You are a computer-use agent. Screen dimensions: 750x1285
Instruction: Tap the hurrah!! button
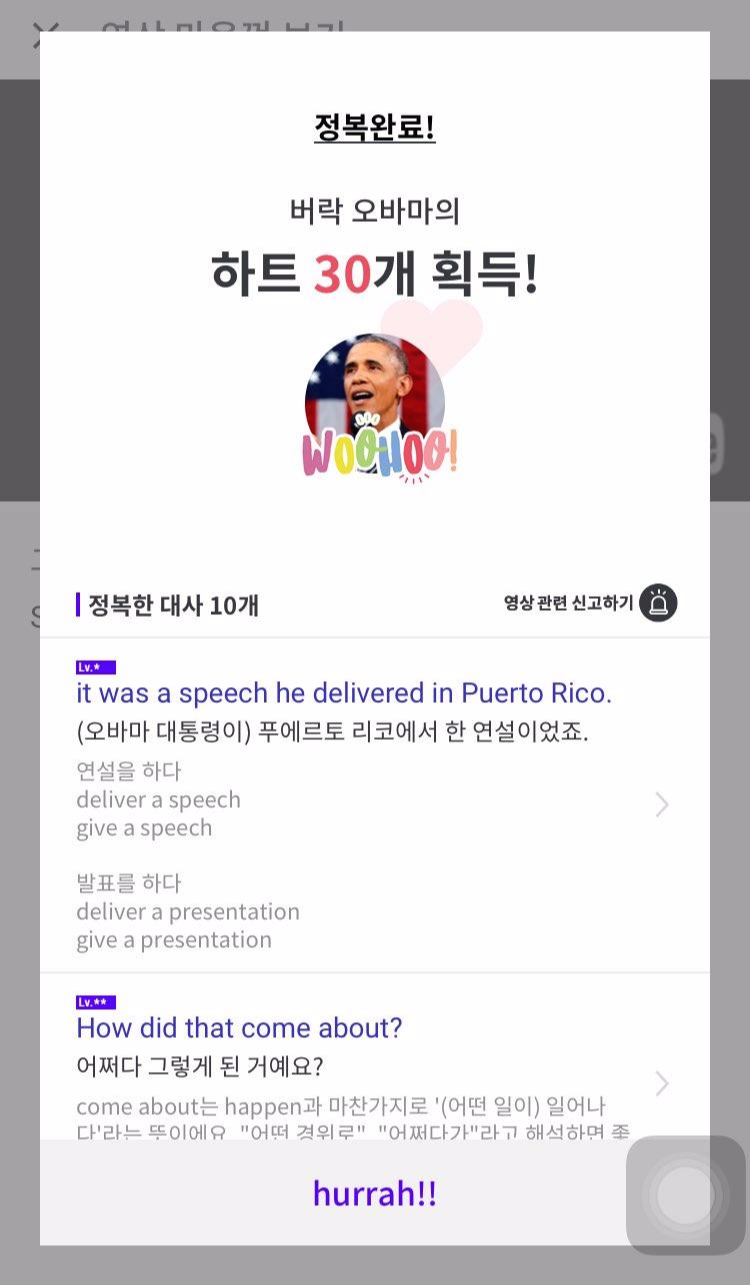point(374,1193)
